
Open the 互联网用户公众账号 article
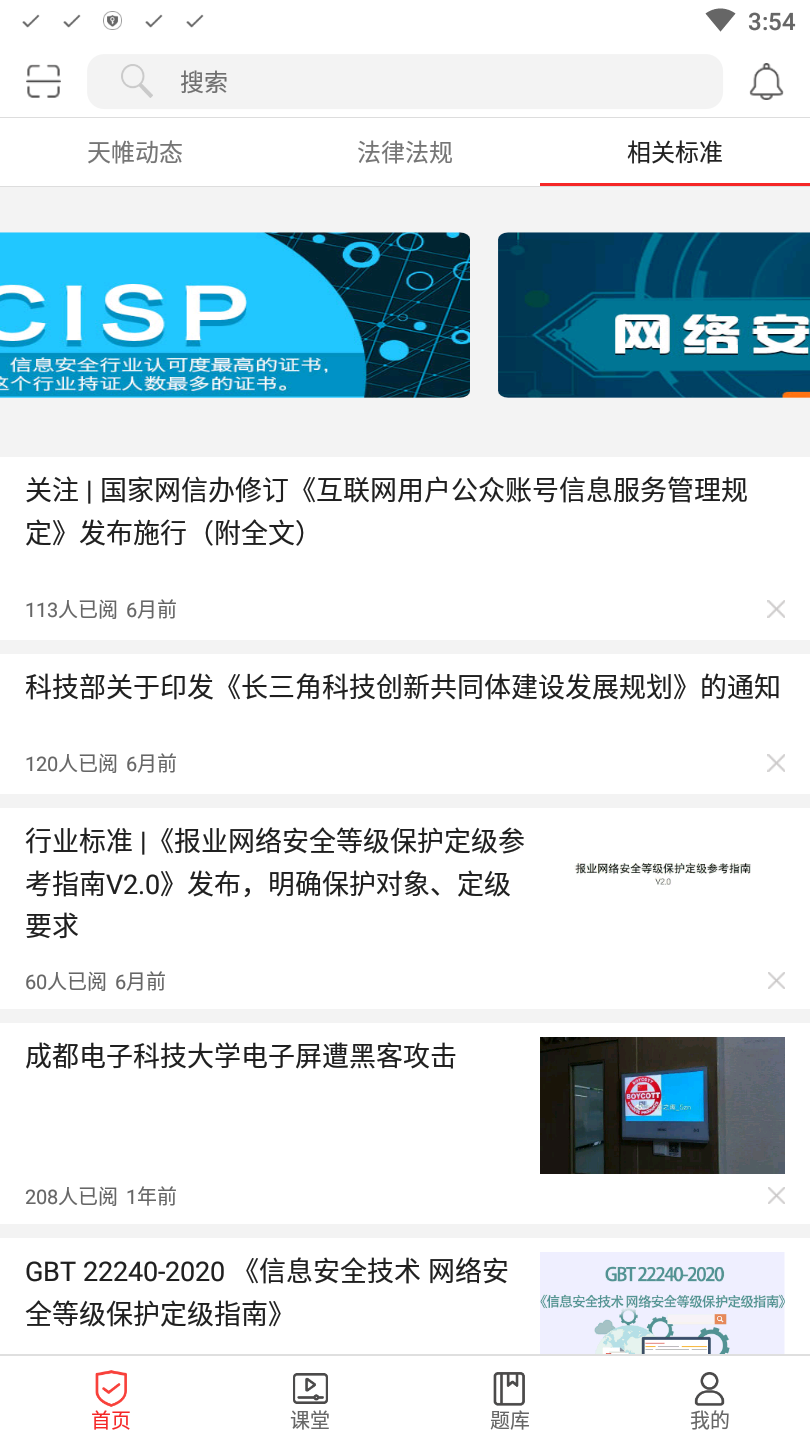point(386,512)
